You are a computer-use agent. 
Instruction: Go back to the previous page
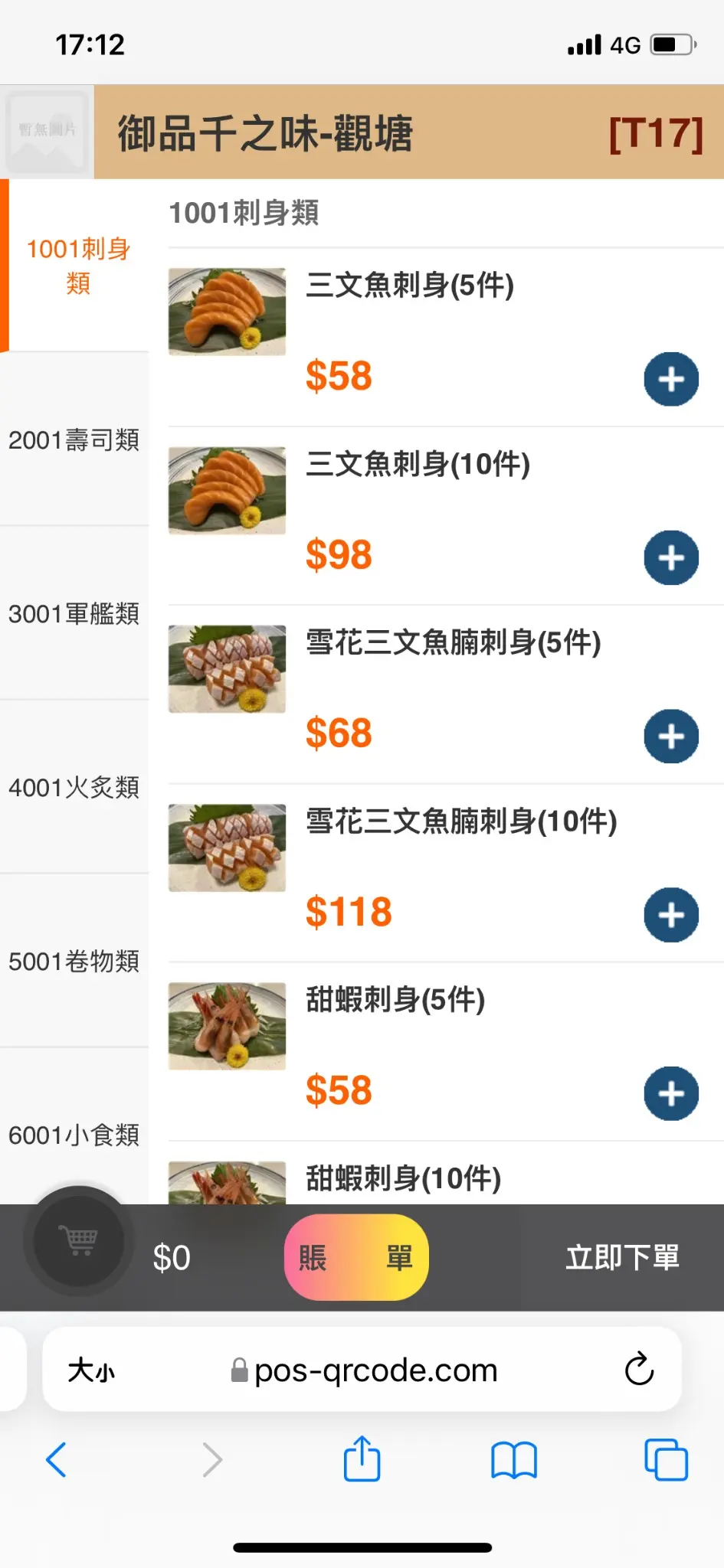pos(57,1459)
